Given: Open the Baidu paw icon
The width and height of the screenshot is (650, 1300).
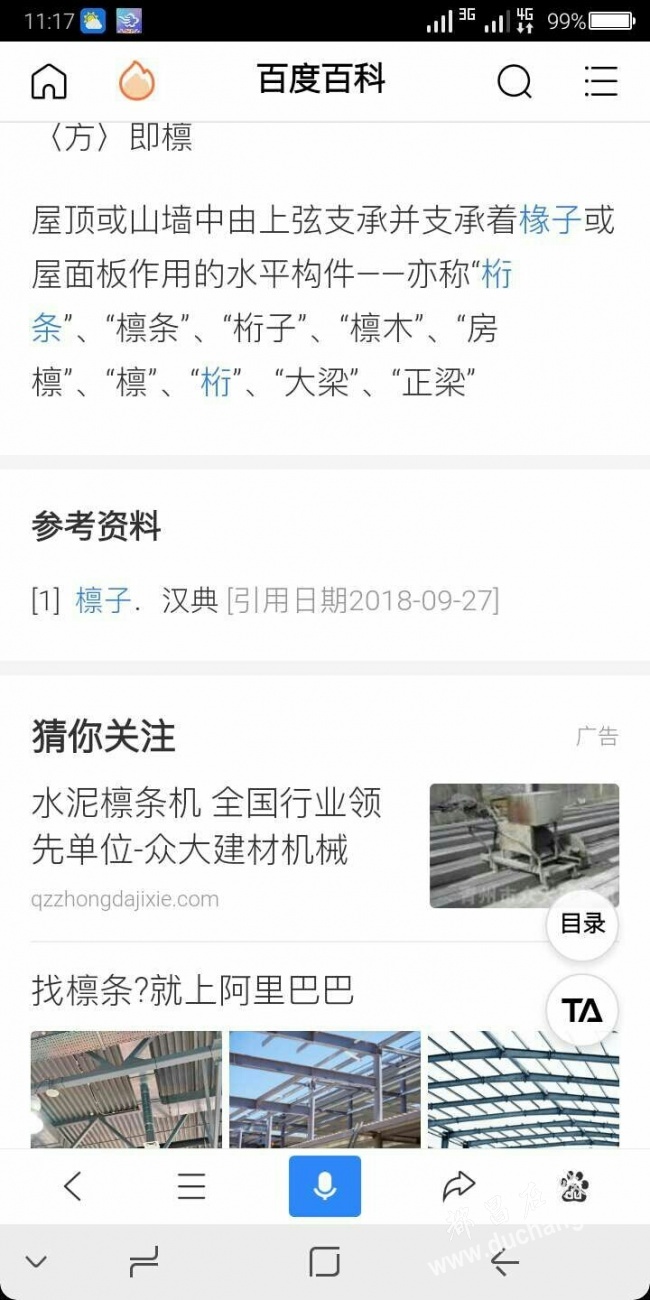Looking at the screenshot, I should pyautogui.click(x=574, y=1186).
